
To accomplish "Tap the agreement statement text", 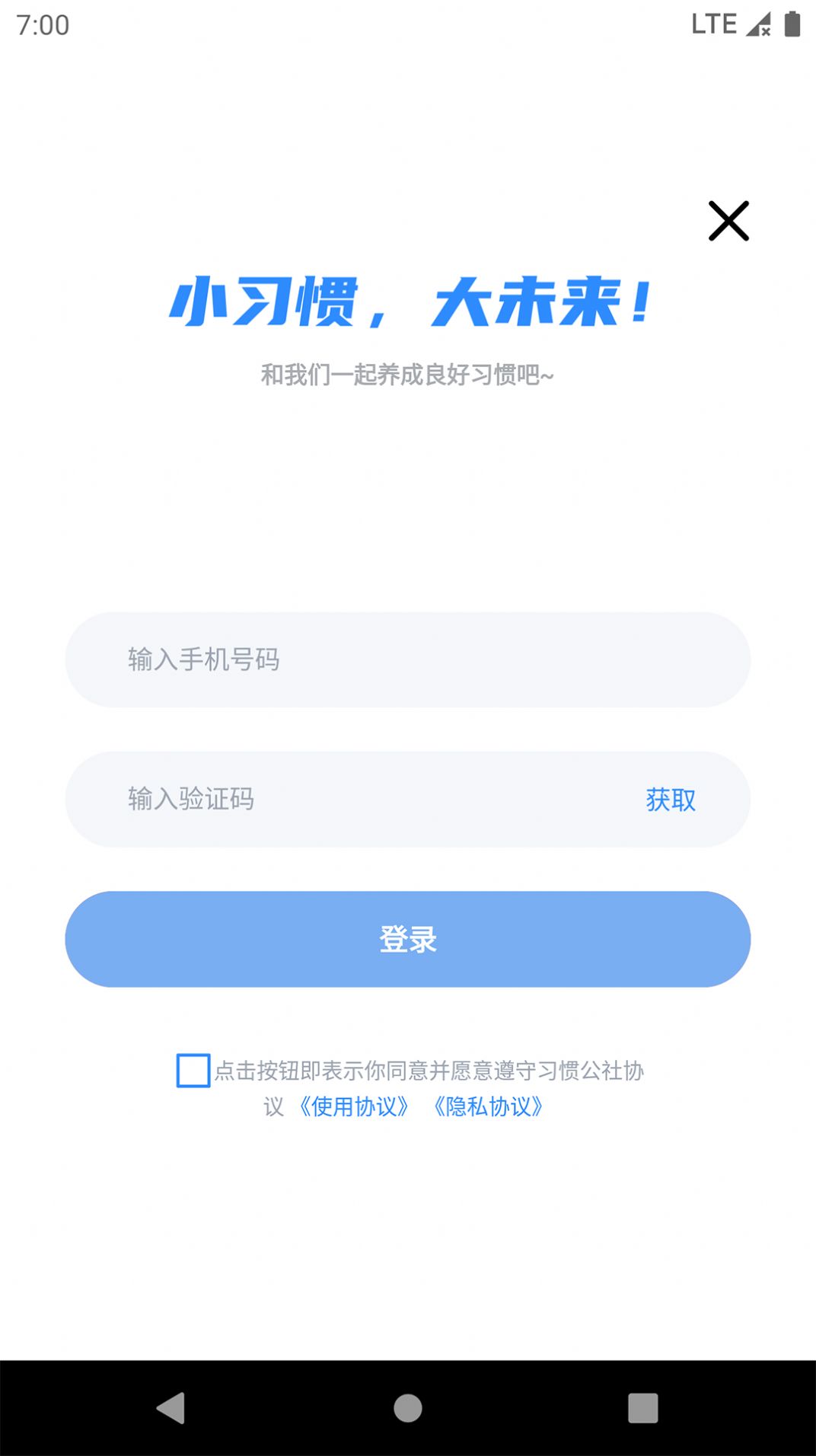I will click(x=426, y=1071).
